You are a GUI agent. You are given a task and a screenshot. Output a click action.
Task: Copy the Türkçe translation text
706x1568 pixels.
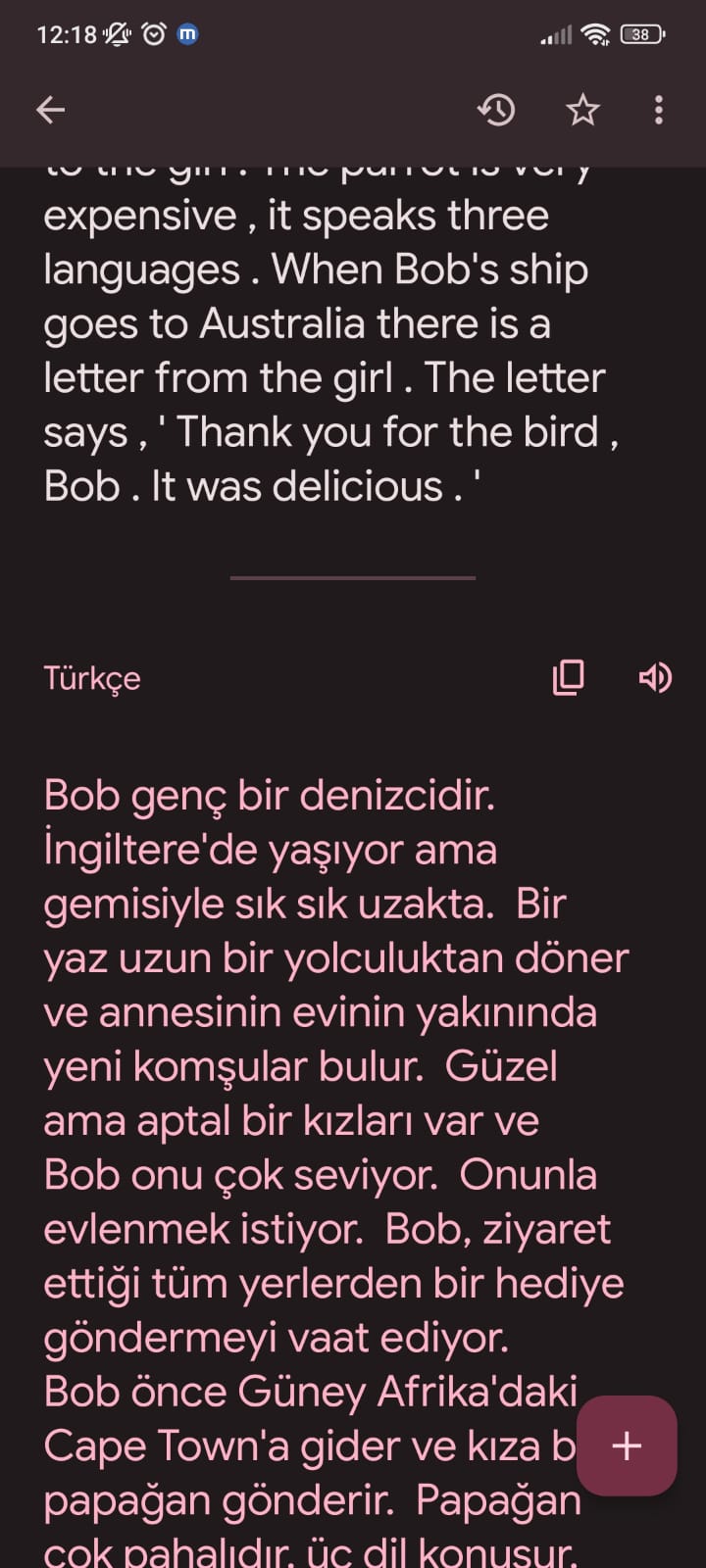tap(568, 677)
